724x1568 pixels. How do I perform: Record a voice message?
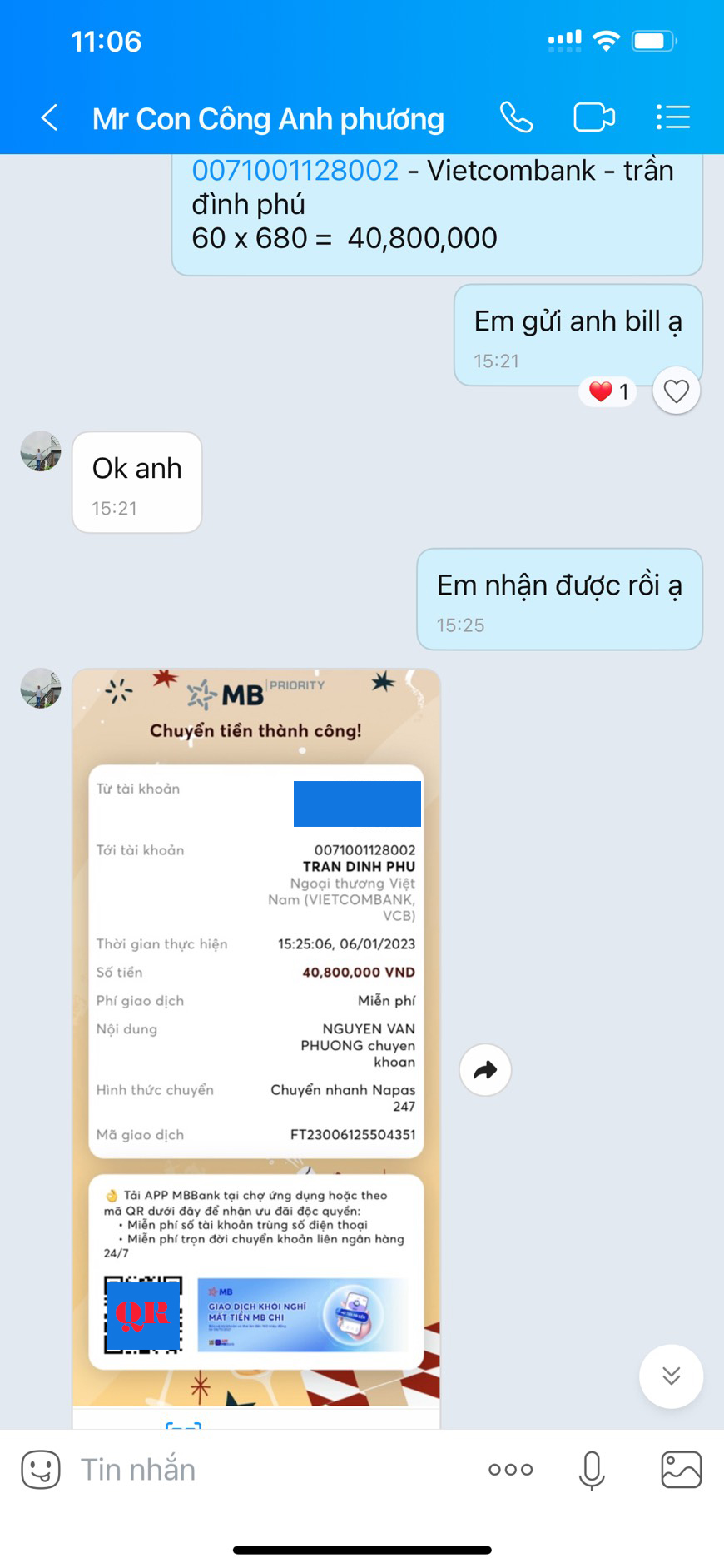[x=592, y=1470]
